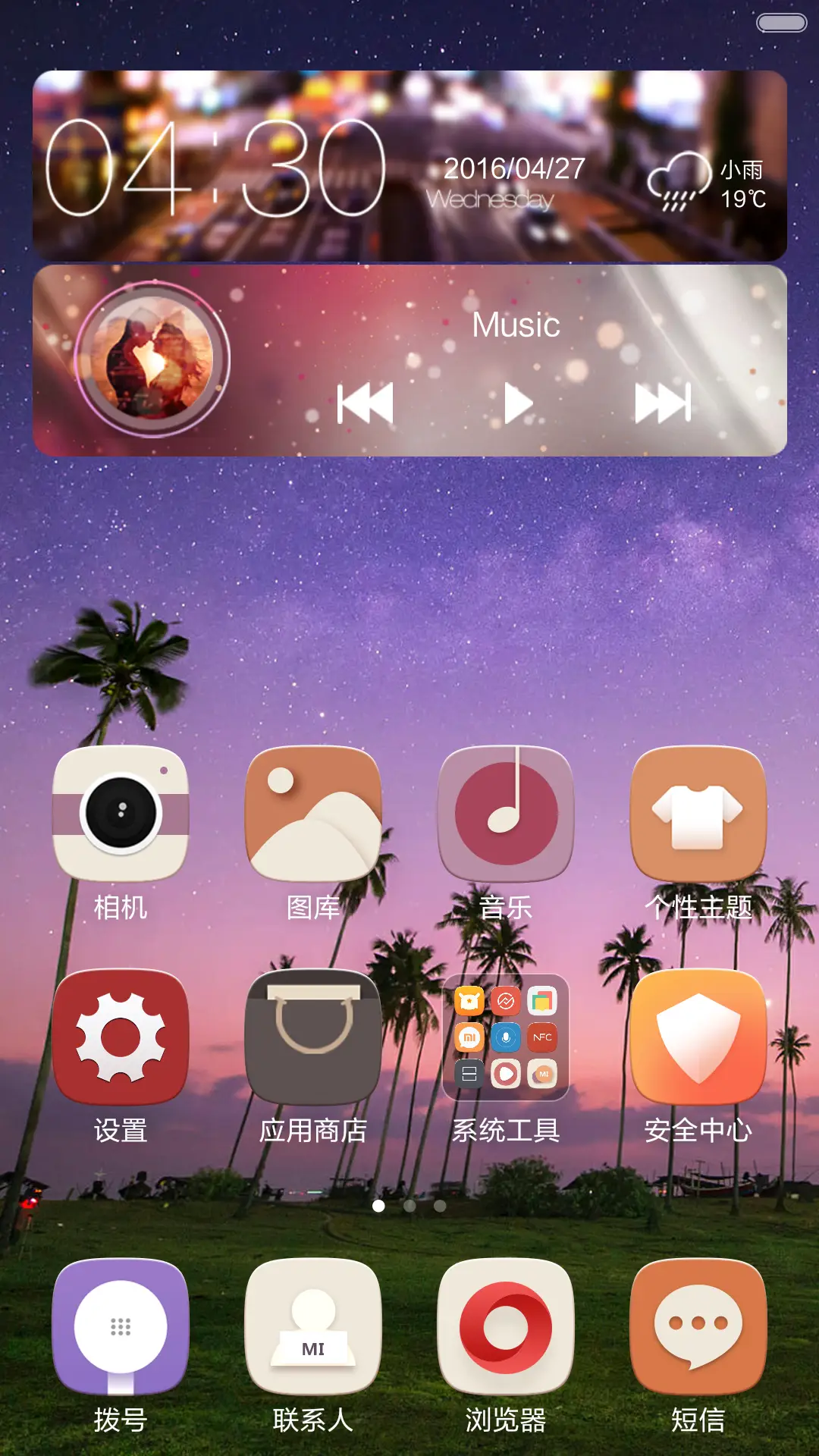
Task: Open weather showing 小雨 19℃
Action: 707,183
